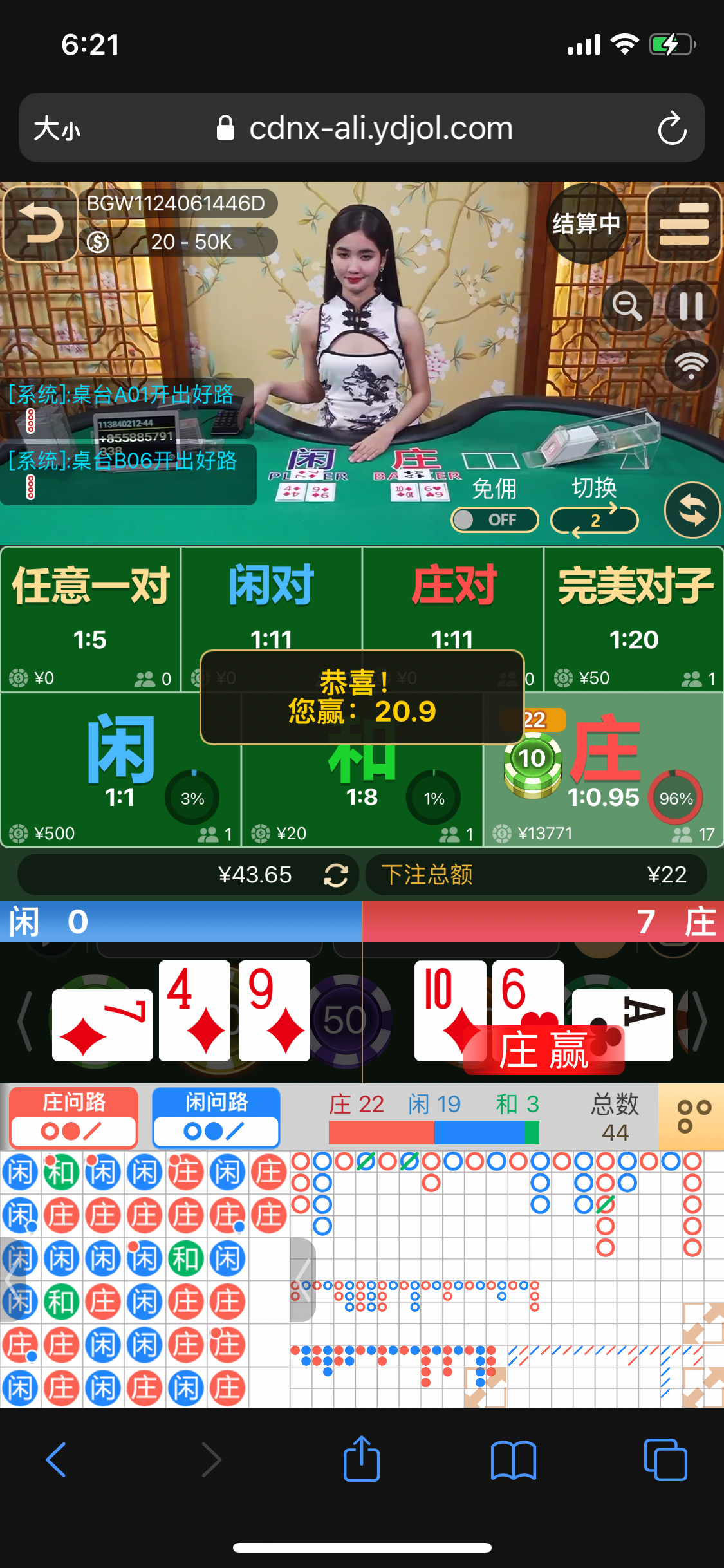Open the Safari bookmarks
Viewport: 724px width, 1568px height.
click(x=513, y=1459)
